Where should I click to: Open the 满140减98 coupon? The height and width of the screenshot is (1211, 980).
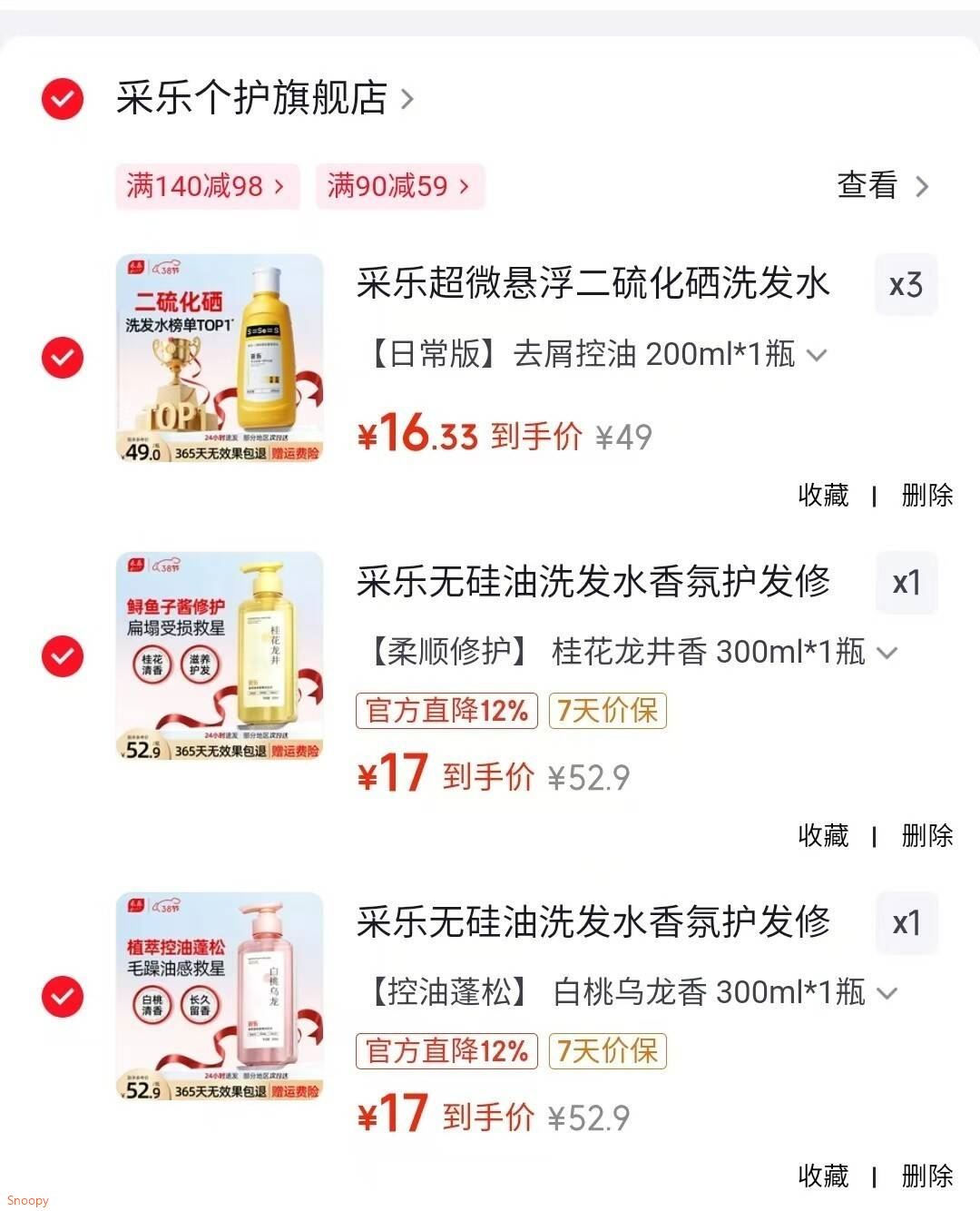point(207,186)
